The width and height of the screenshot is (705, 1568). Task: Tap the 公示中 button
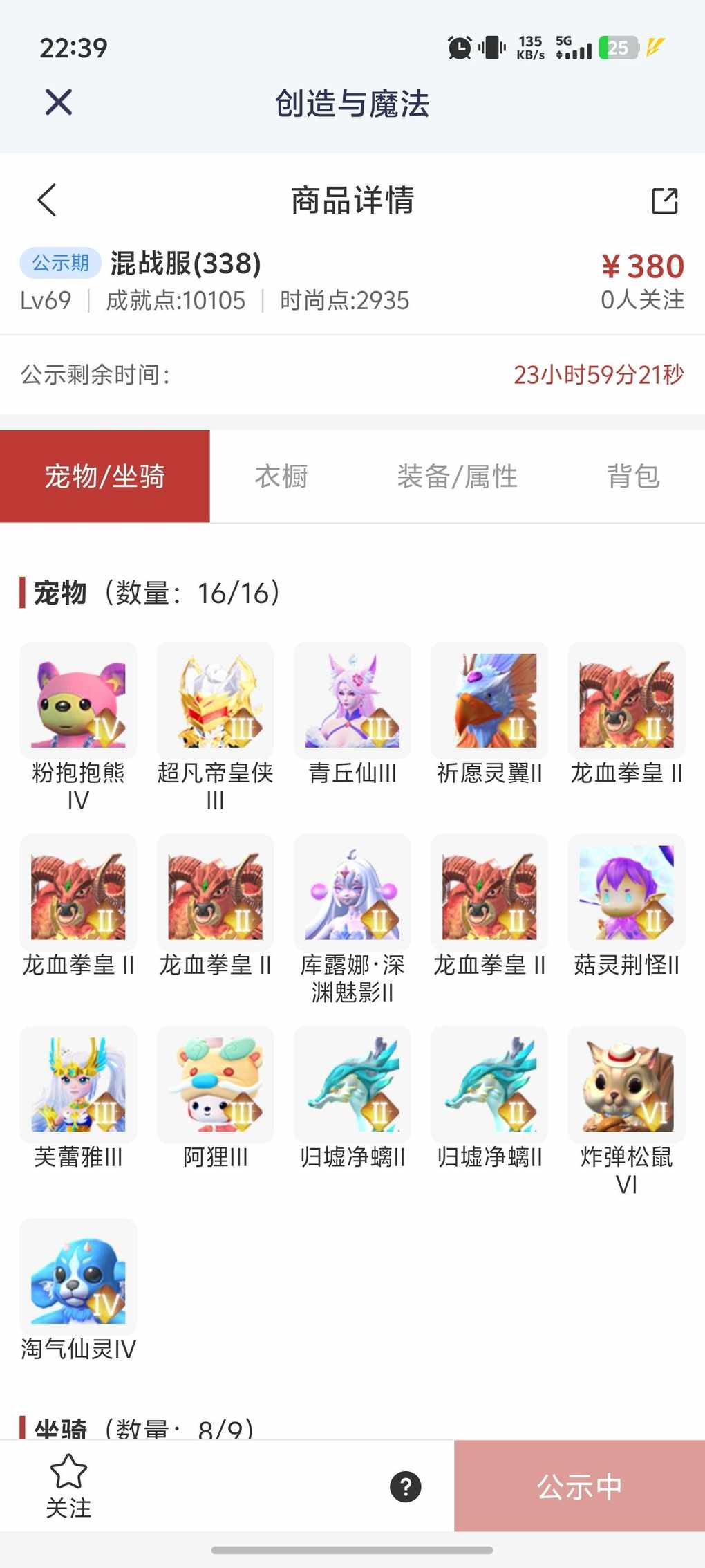click(579, 1486)
